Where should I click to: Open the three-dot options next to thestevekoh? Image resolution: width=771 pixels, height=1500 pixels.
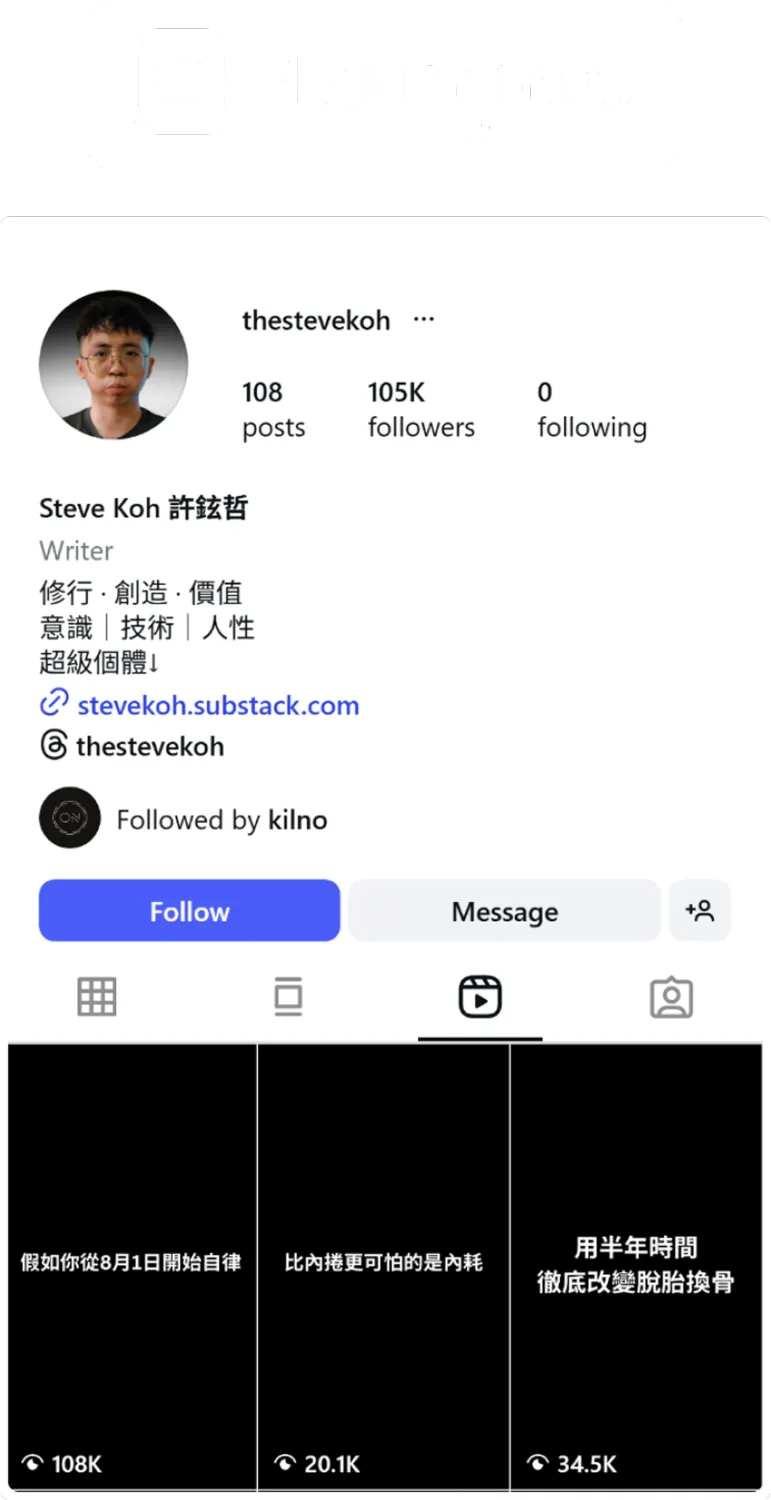click(x=424, y=320)
